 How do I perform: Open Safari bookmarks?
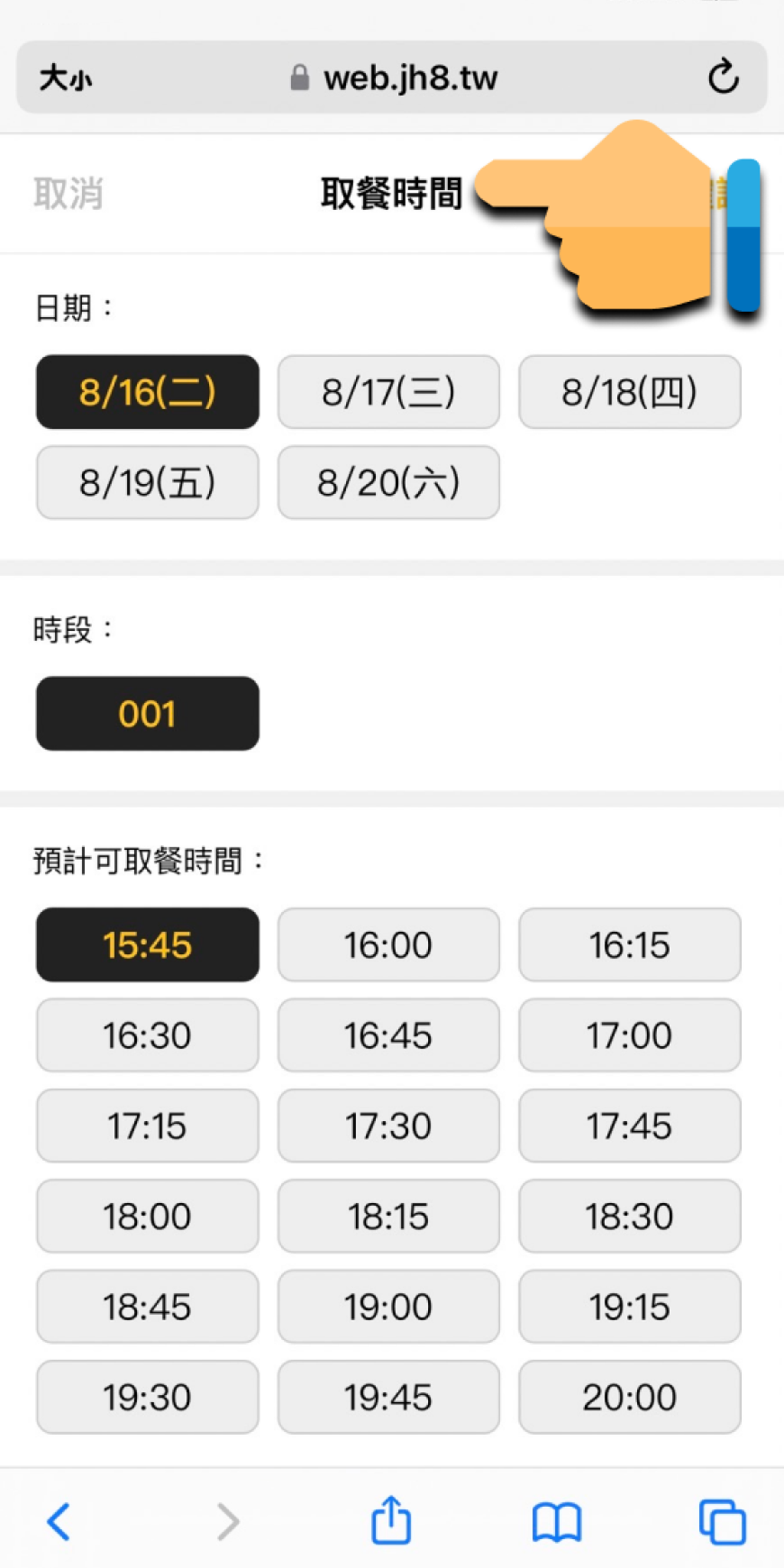(557, 1523)
